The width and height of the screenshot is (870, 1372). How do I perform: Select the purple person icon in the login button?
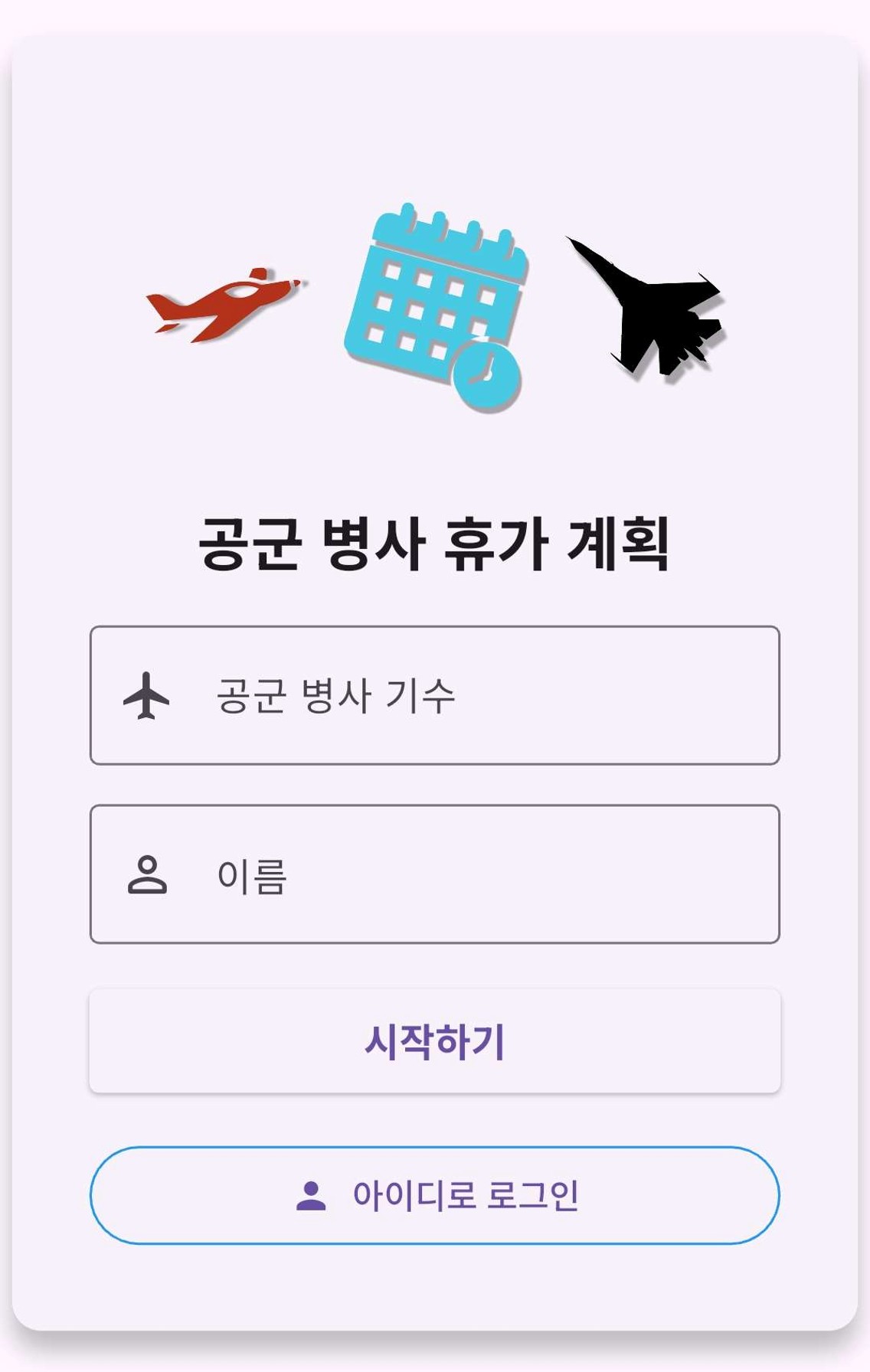309,1194
